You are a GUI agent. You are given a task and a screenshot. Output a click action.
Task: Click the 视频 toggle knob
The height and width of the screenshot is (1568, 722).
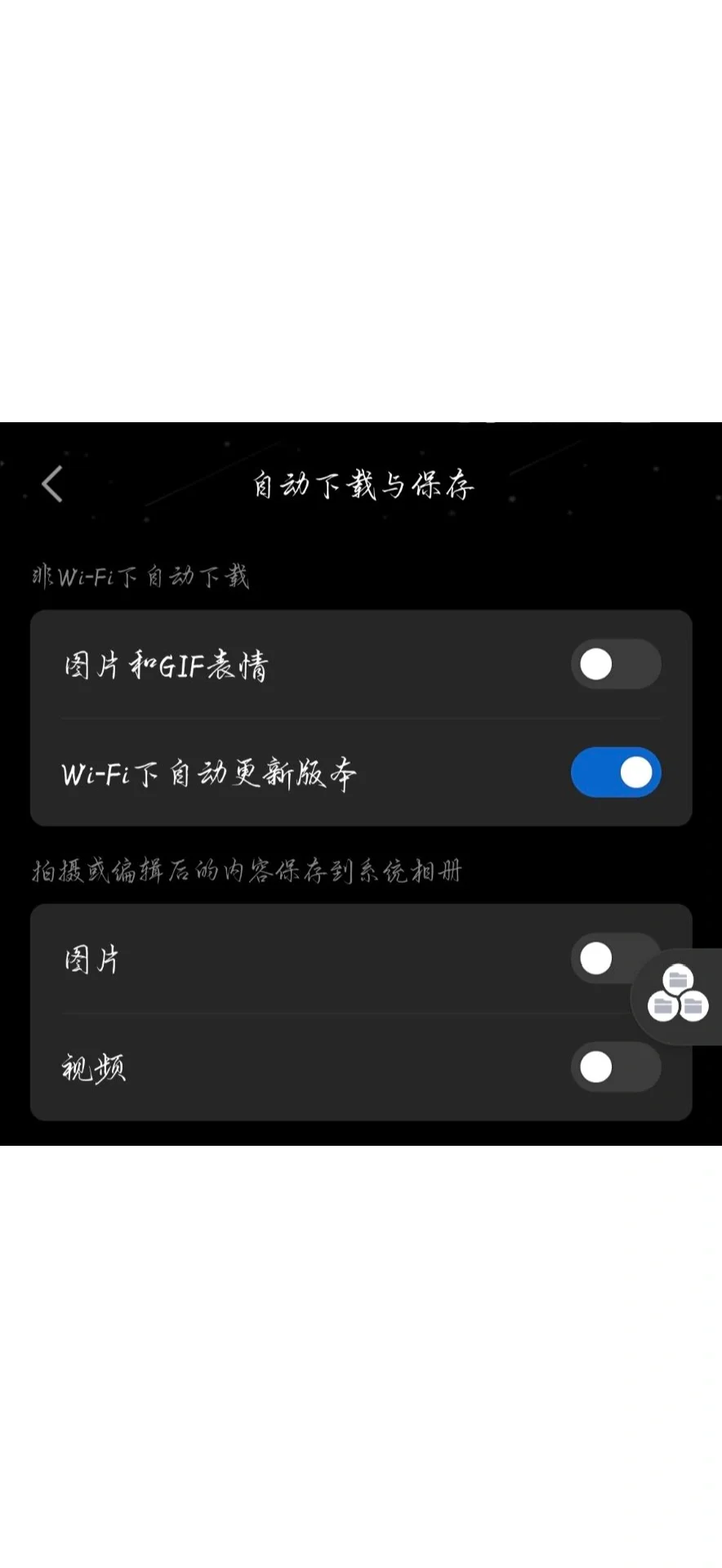[x=595, y=1067]
